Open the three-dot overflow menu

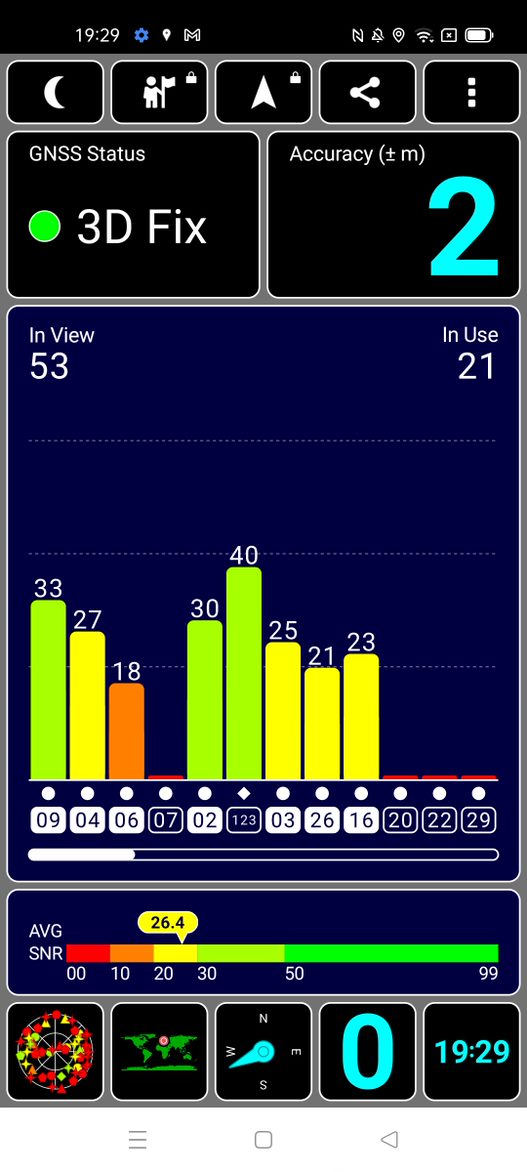tap(472, 92)
